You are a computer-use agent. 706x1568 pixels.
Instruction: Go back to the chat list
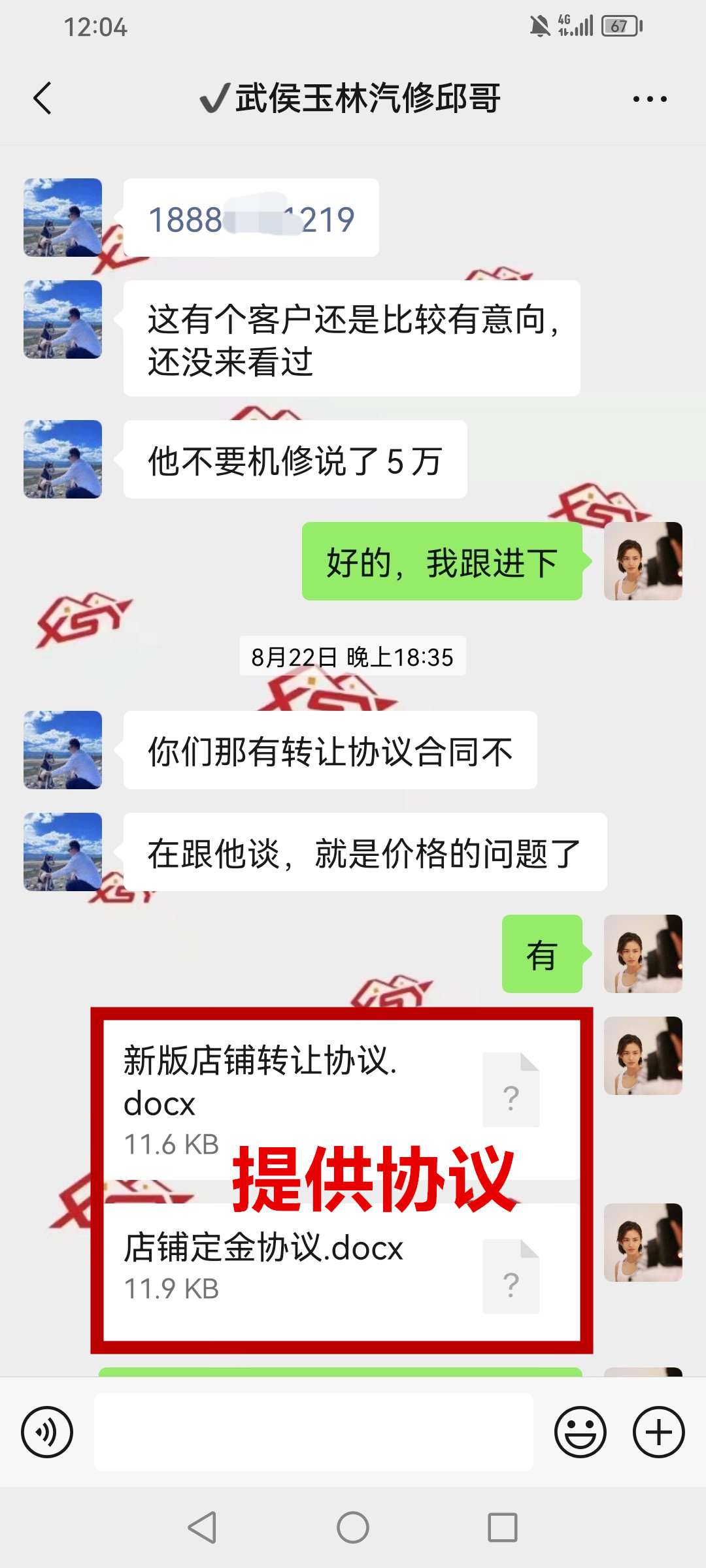pos(42,99)
